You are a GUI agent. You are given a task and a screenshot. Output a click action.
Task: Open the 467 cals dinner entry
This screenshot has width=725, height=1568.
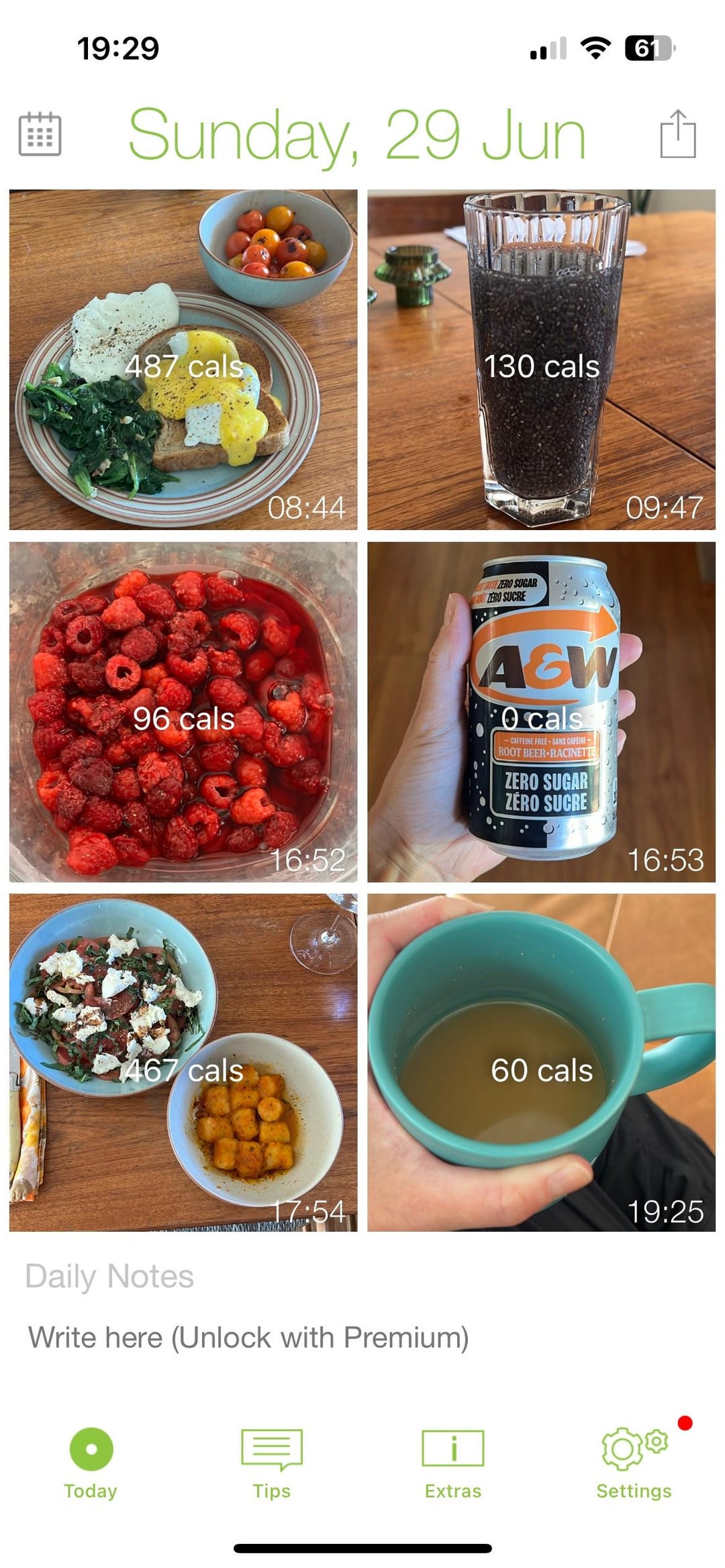click(183, 1063)
